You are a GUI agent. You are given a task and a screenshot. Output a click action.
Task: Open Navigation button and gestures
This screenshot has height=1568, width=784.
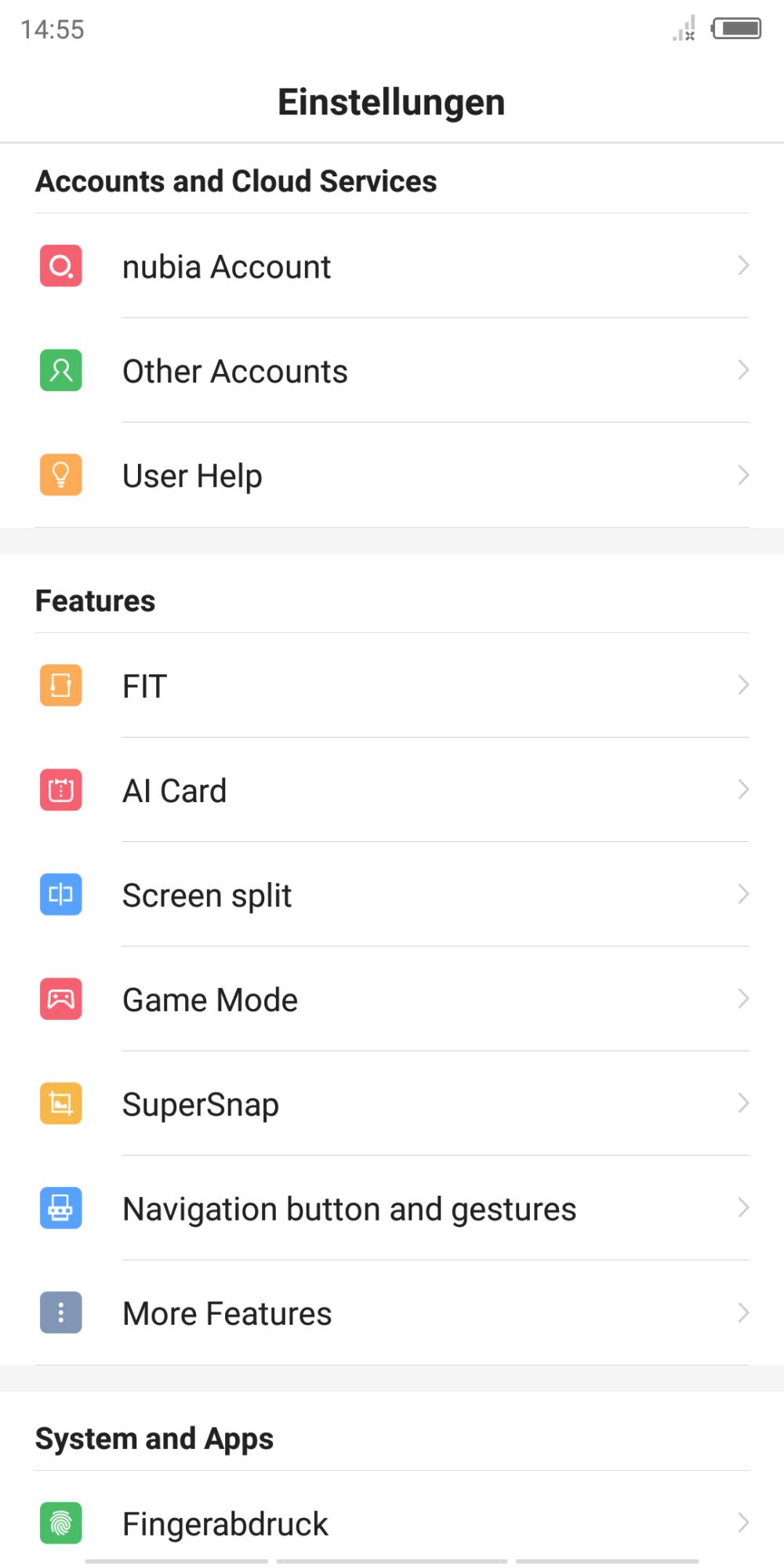coord(392,1208)
